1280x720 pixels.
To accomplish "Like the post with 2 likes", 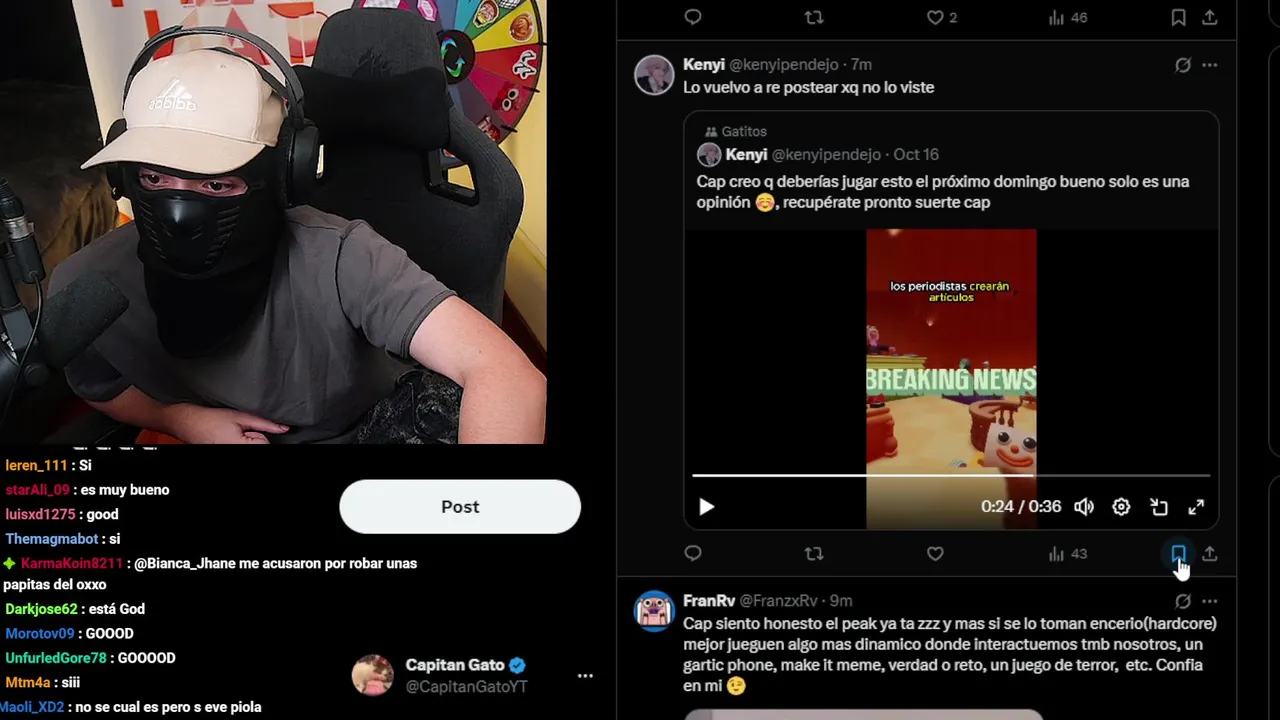I will 936,18.
